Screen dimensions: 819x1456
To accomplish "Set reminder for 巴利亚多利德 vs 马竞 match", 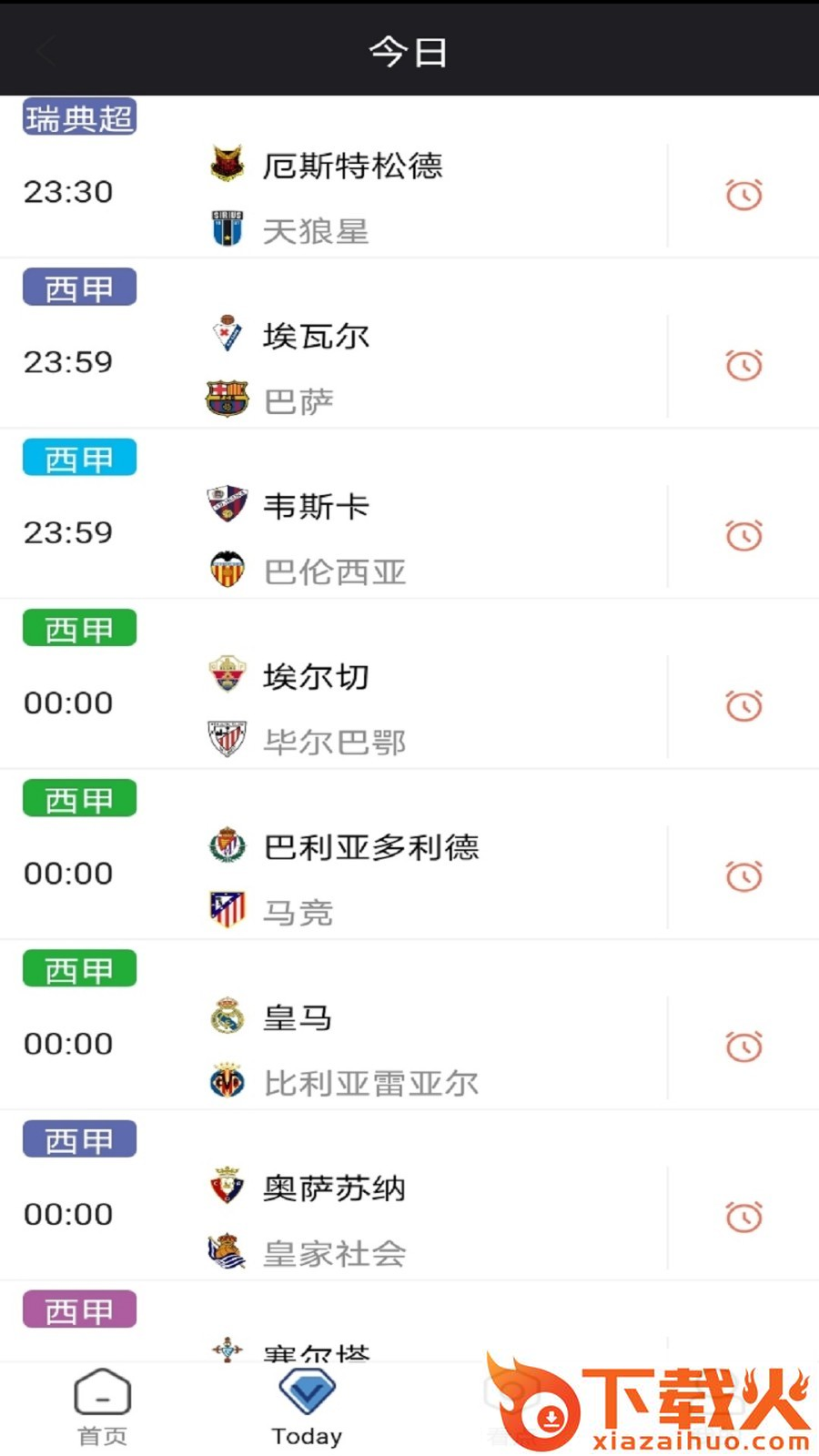I will [x=743, y=875].
